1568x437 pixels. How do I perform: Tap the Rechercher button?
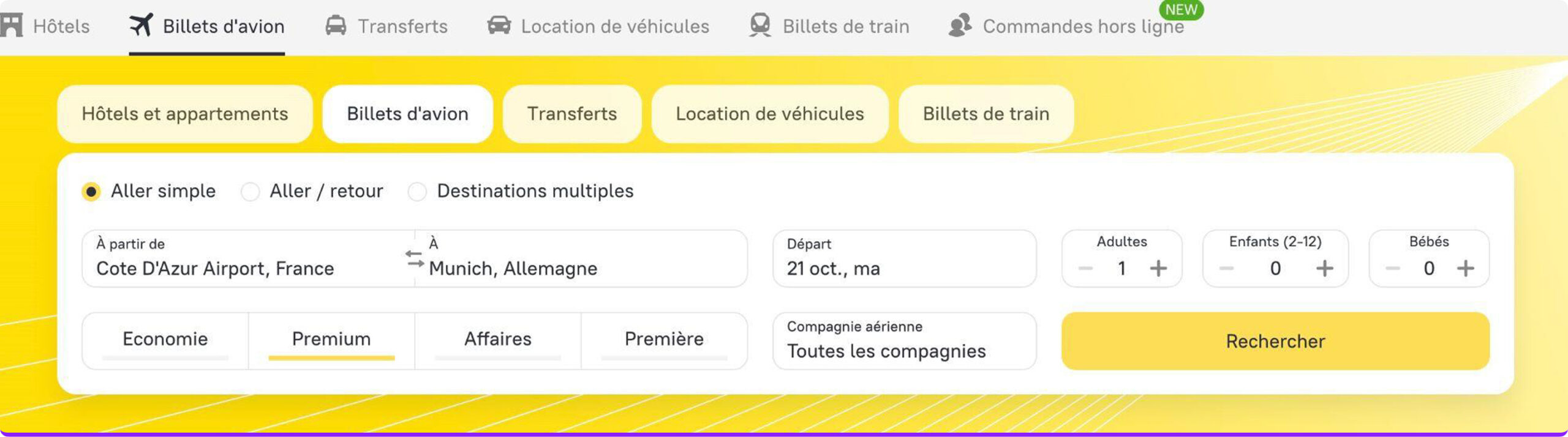point(1275,341)
